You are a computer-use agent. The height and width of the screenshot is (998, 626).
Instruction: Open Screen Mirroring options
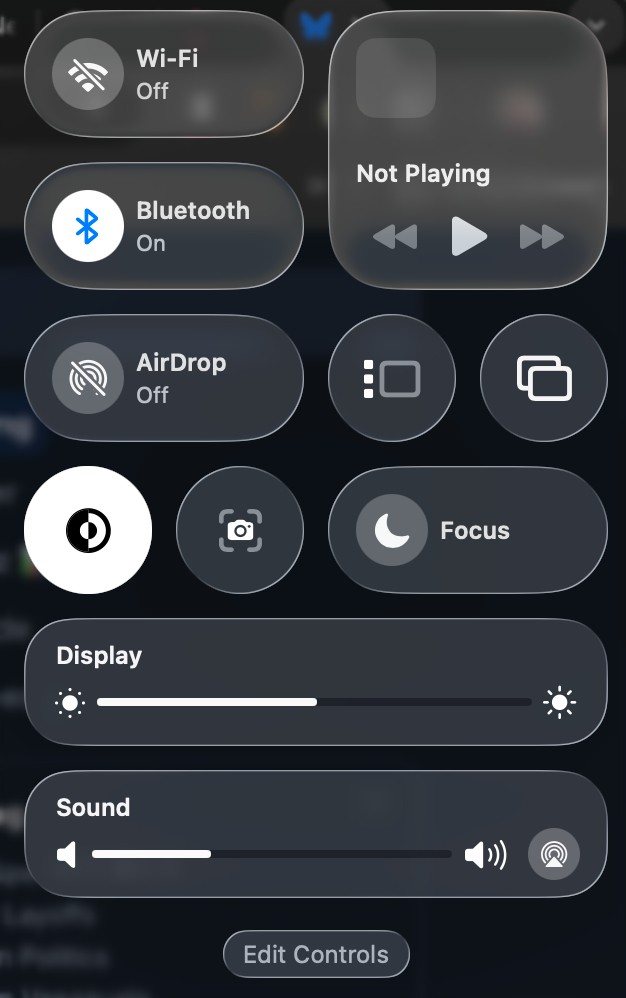coord(544,379)
